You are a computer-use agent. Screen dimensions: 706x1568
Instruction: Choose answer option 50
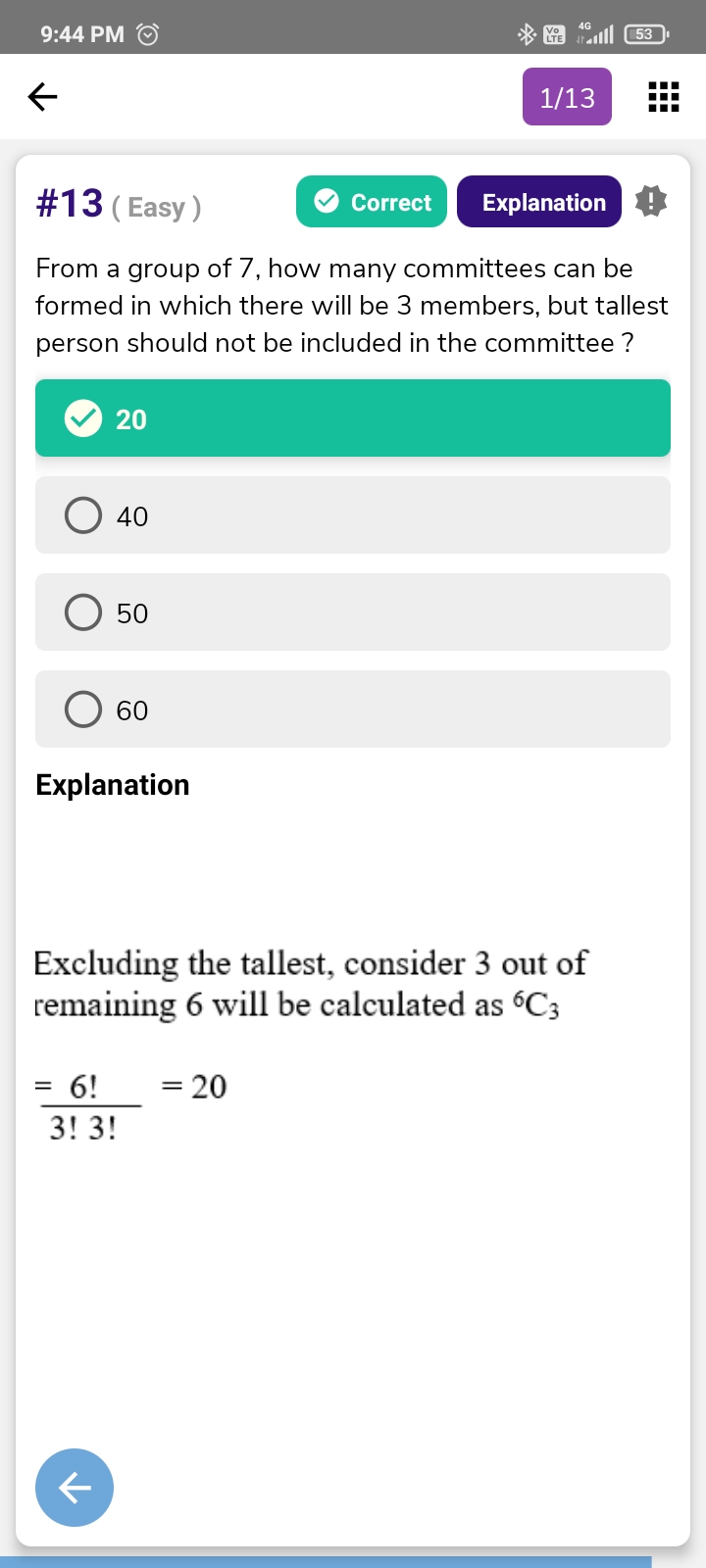pyautogui.click(x=353, y=612)
